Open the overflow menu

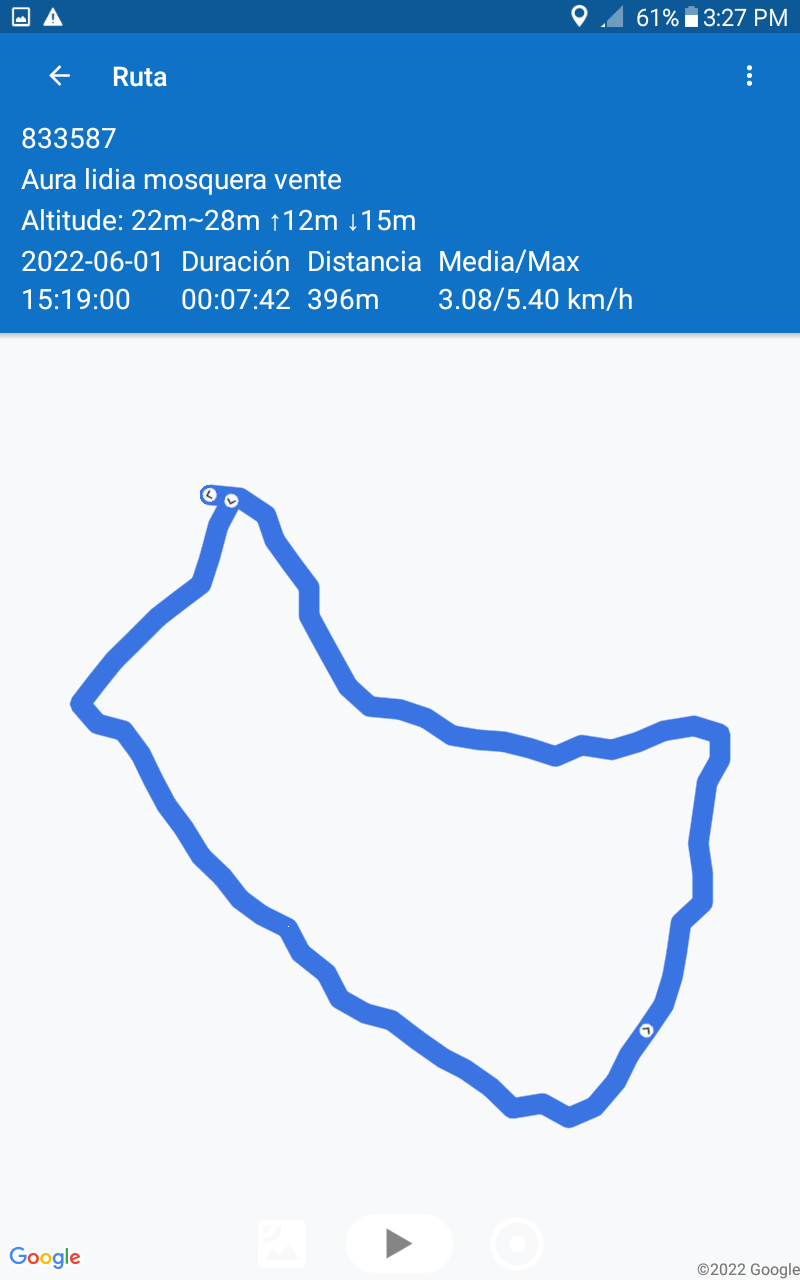[749, 76]
